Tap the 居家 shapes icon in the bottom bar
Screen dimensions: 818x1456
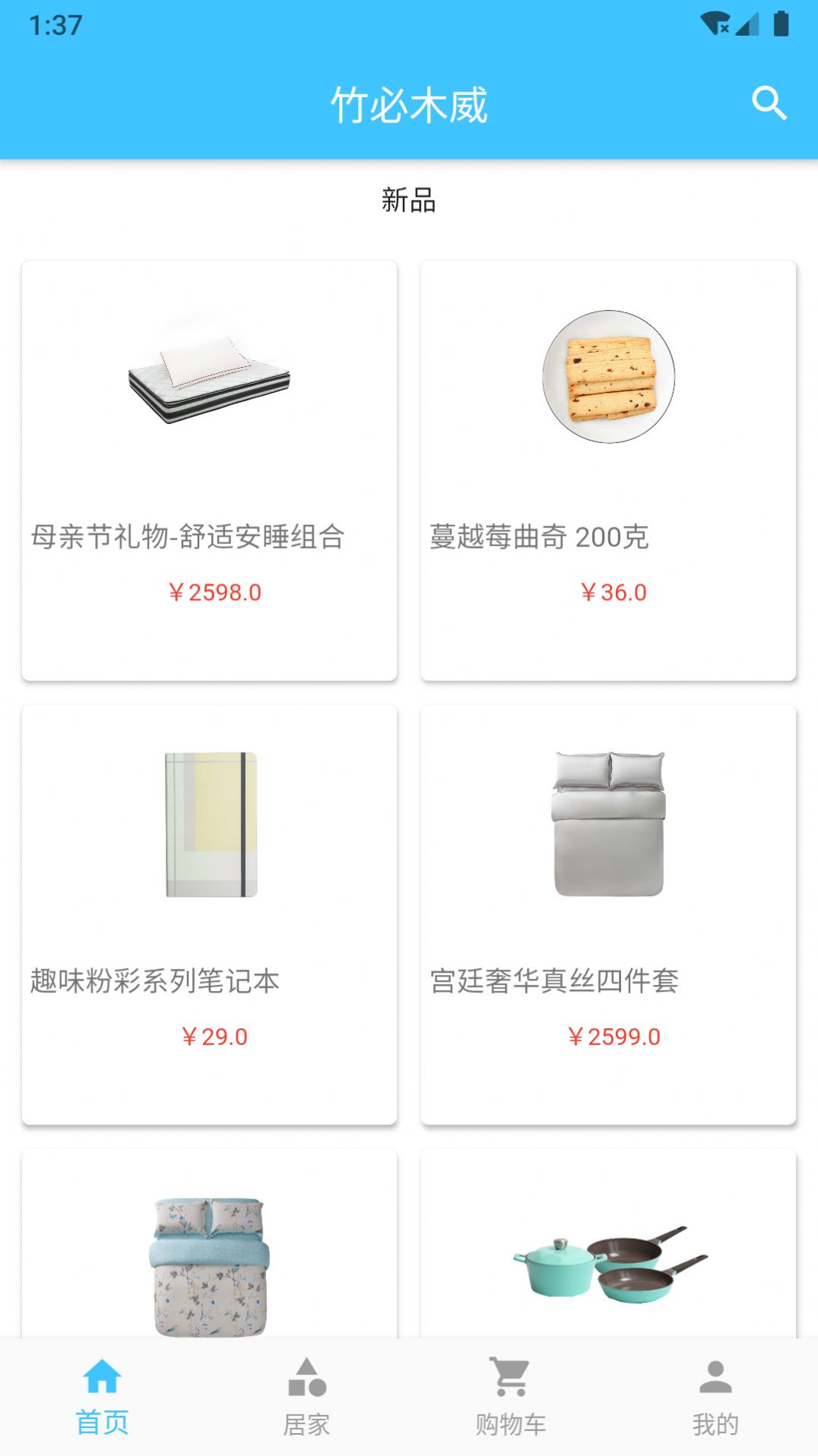pos(307,1385)
